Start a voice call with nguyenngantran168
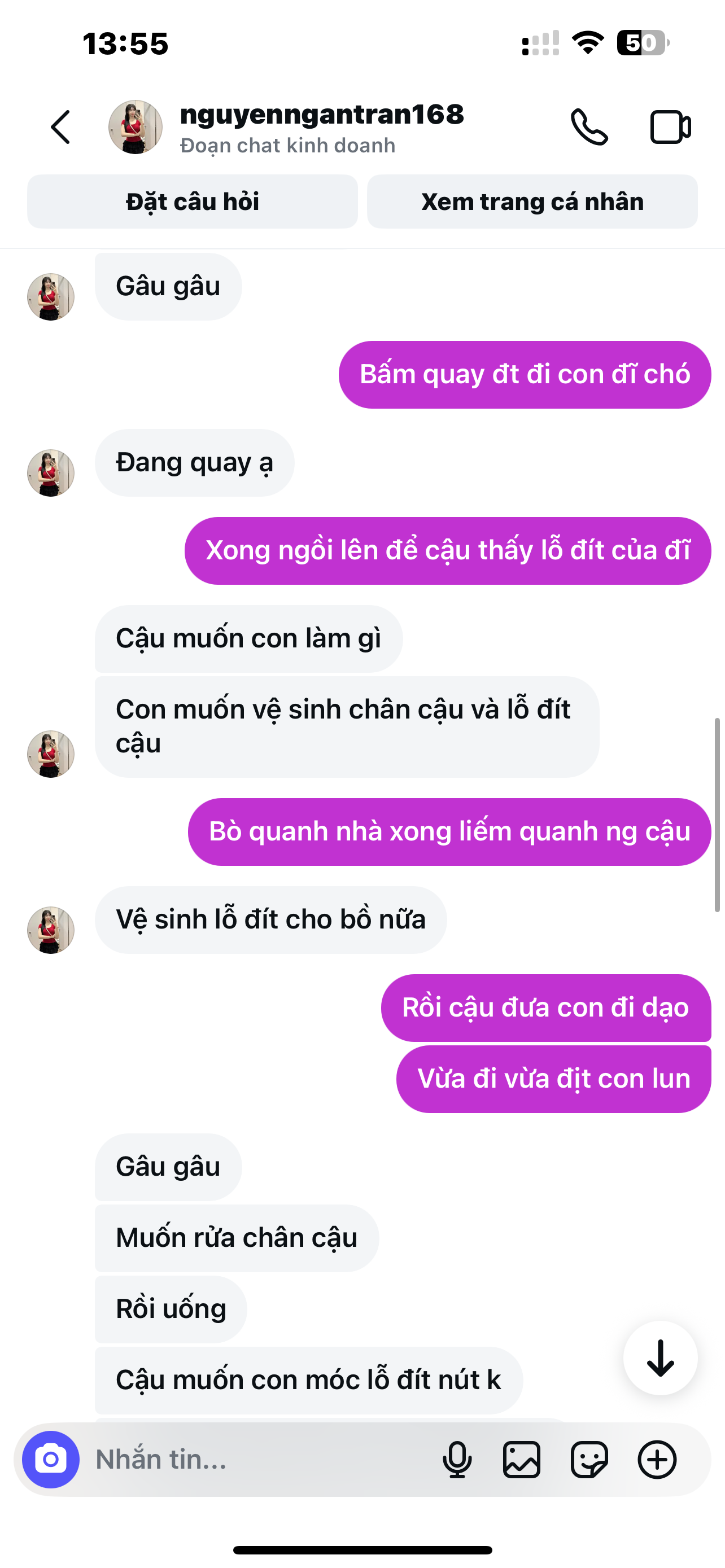 click(589, 127)
